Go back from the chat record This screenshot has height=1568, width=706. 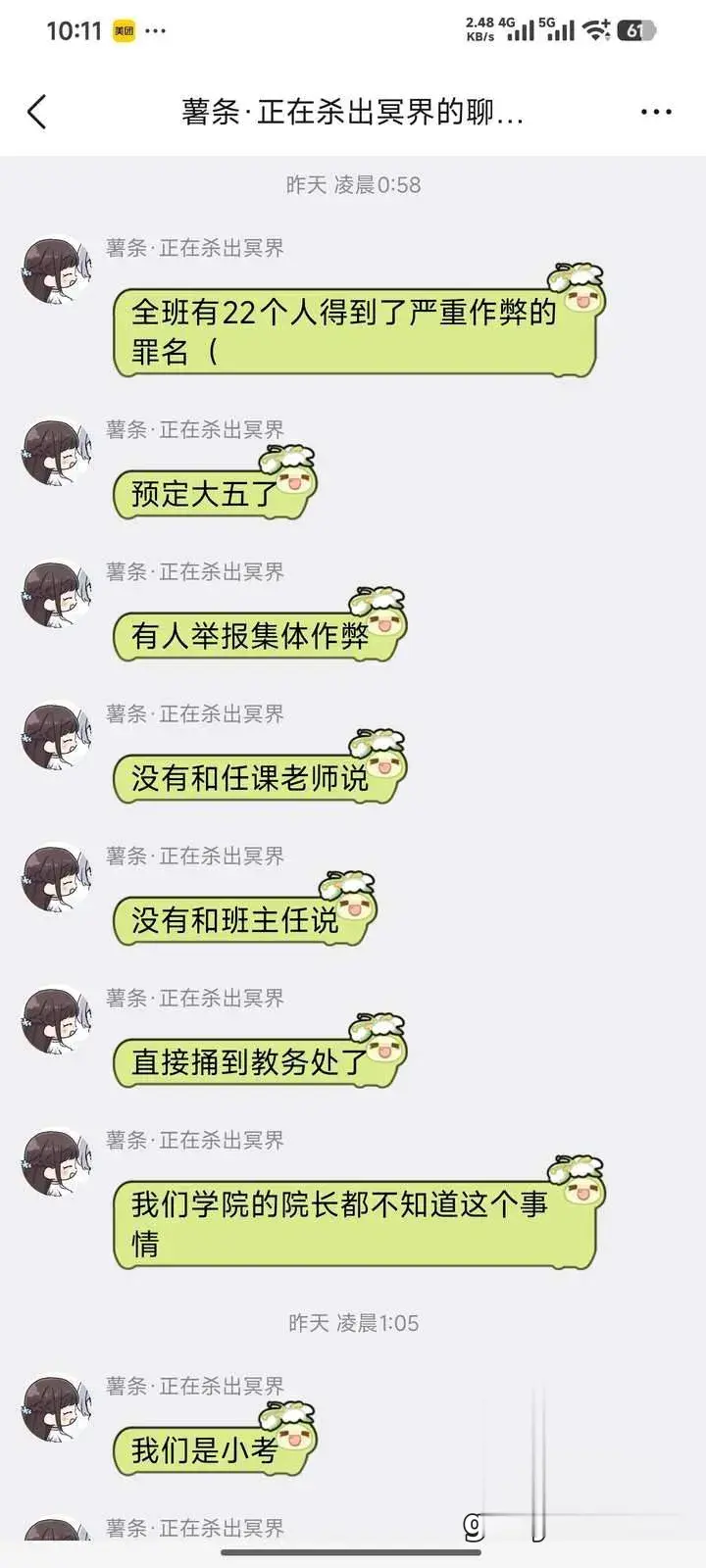coord(37,112)
